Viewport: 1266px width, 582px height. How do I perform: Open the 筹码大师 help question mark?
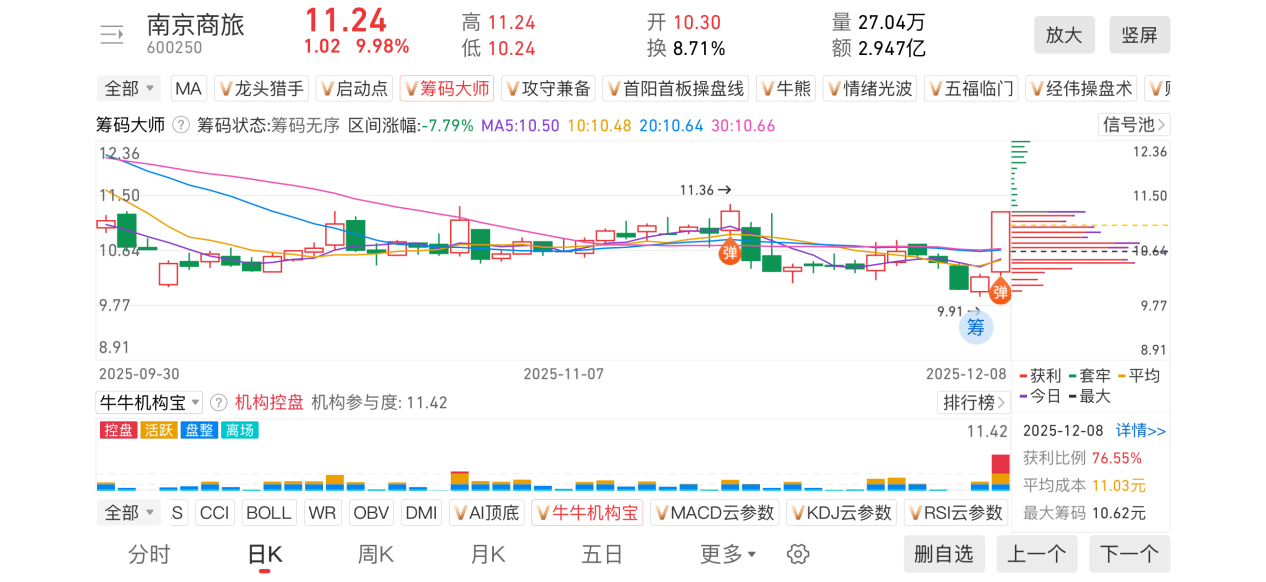(x=181, y=125)
